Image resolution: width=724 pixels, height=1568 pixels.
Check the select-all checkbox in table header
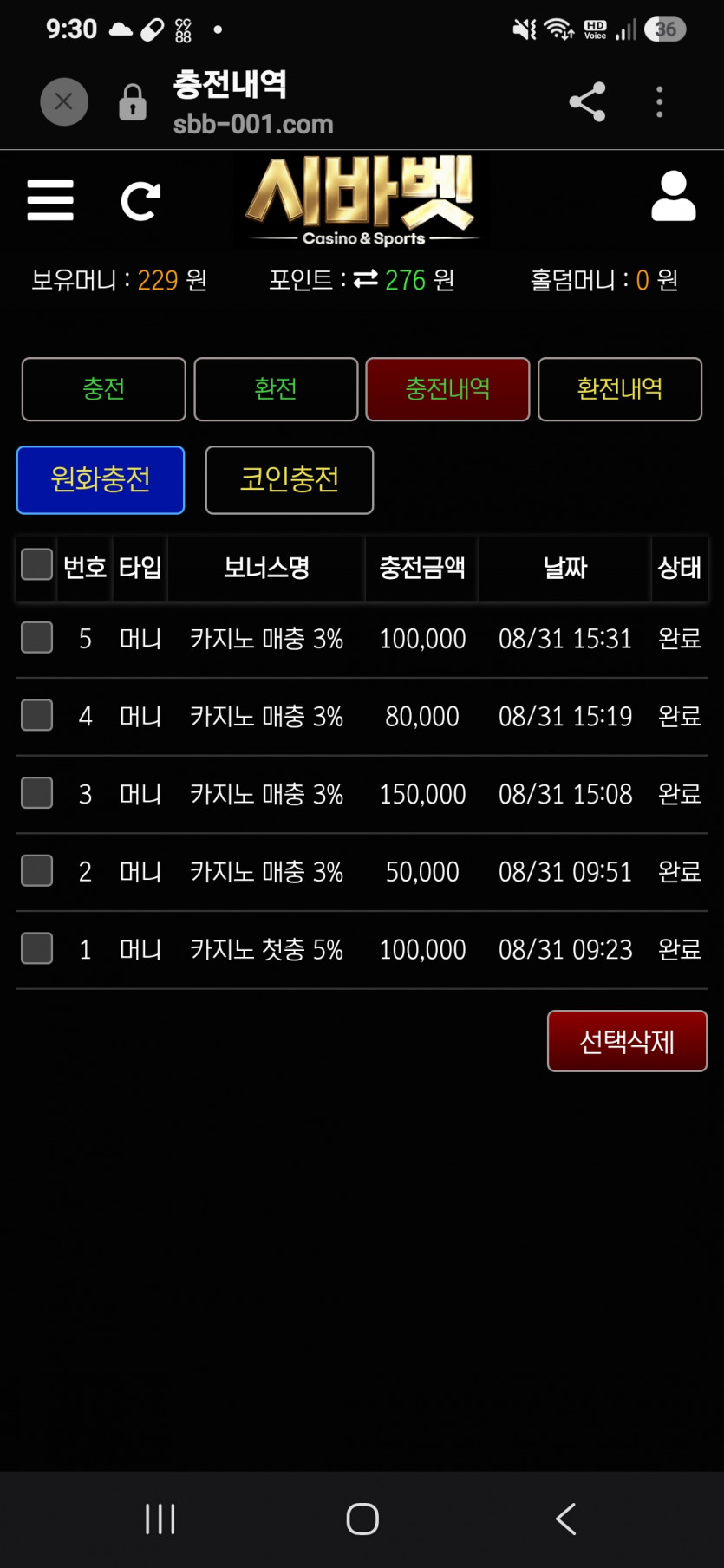point(36,563)
